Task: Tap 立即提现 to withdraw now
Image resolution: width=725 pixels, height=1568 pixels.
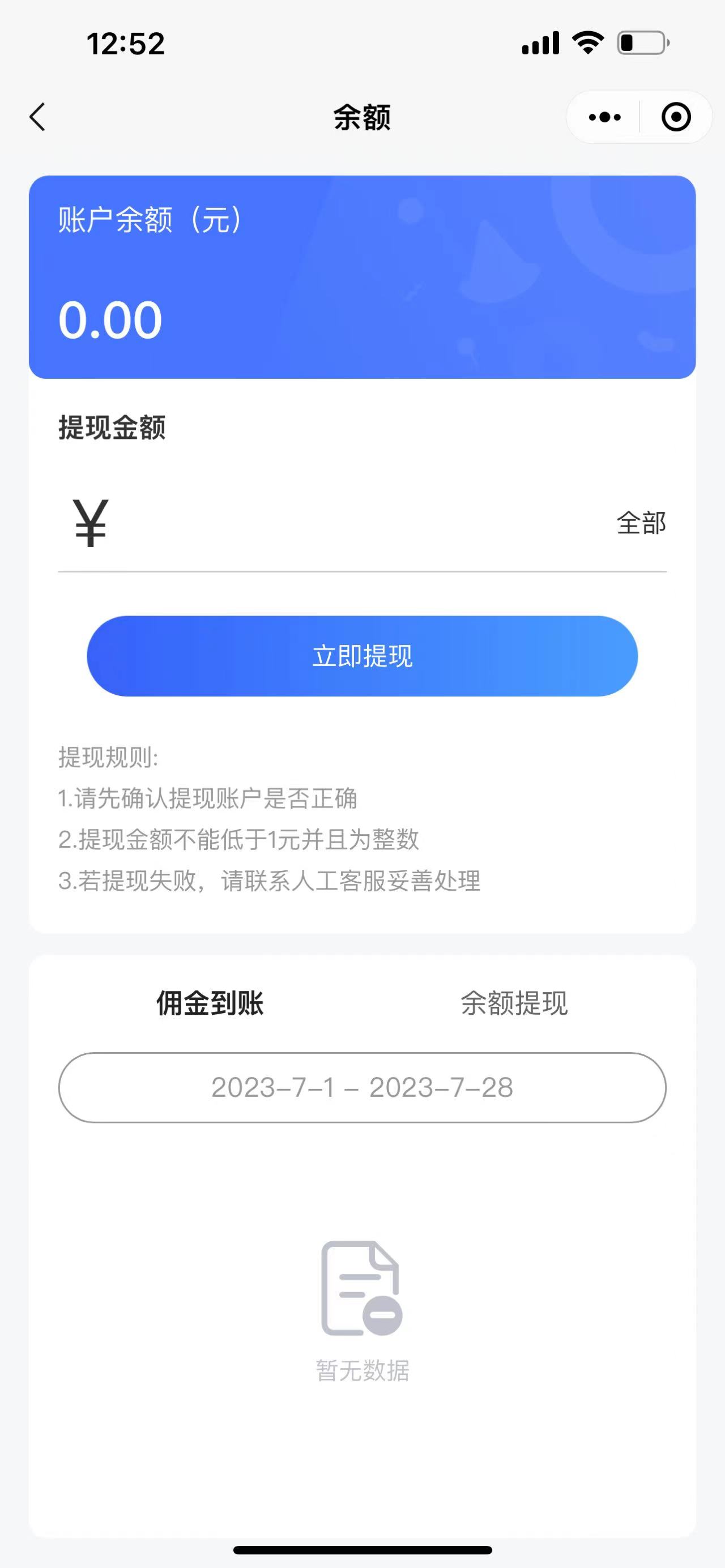Action: pyautogui.click(x=362, y=656)
